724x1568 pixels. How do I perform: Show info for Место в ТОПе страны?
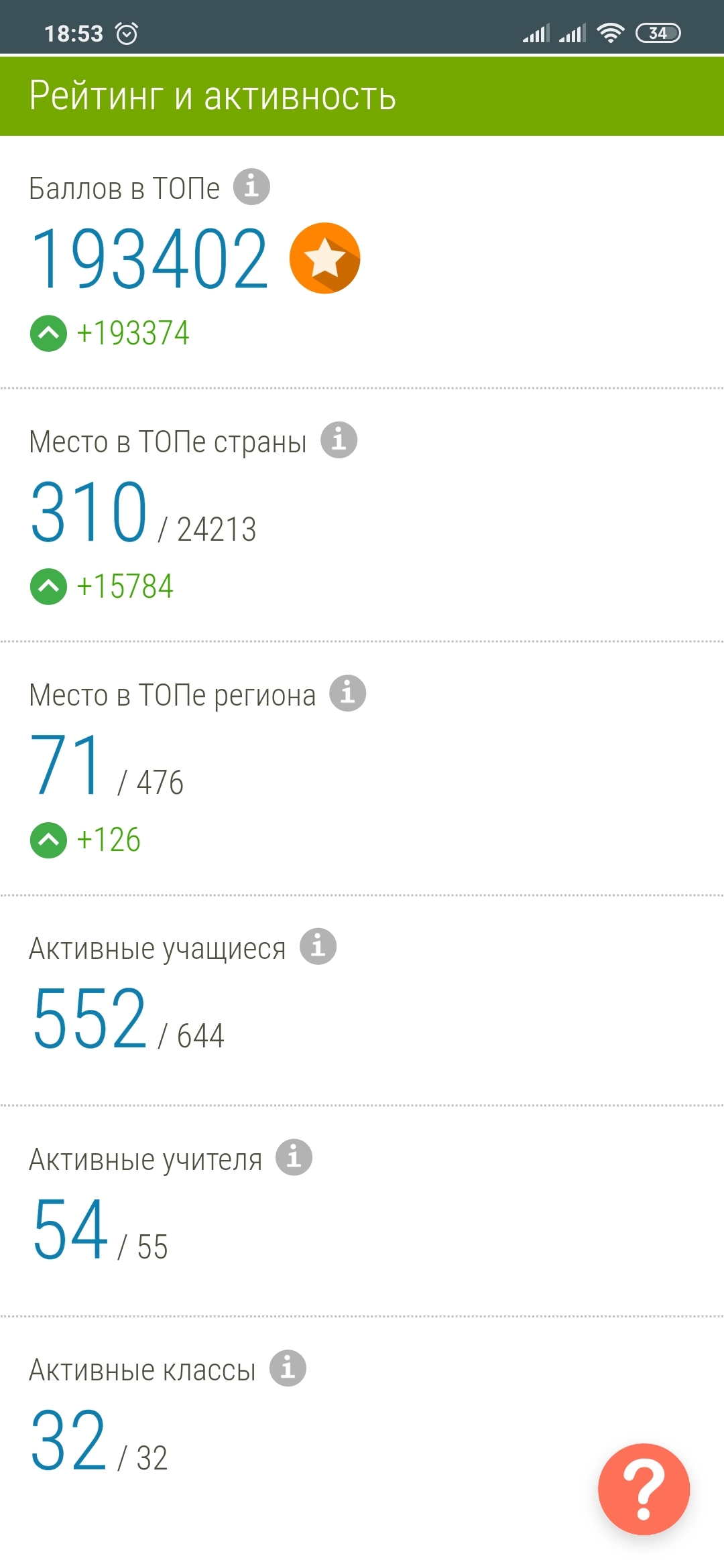339,440
